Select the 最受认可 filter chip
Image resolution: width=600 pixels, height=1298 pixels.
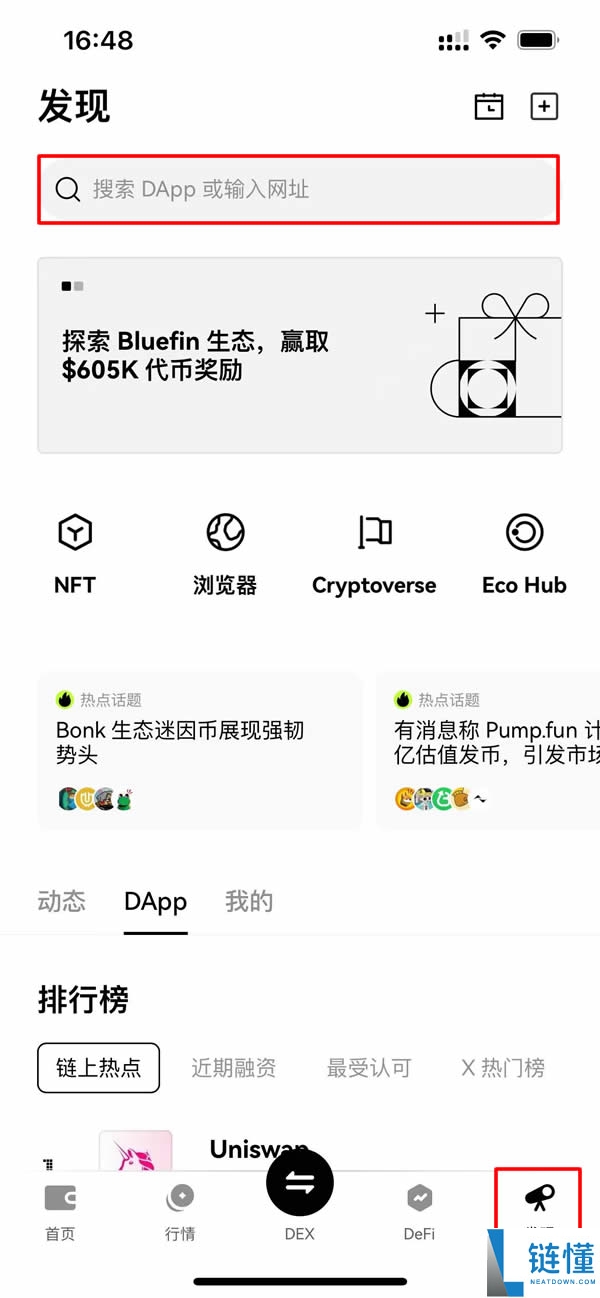point(368,1068)
